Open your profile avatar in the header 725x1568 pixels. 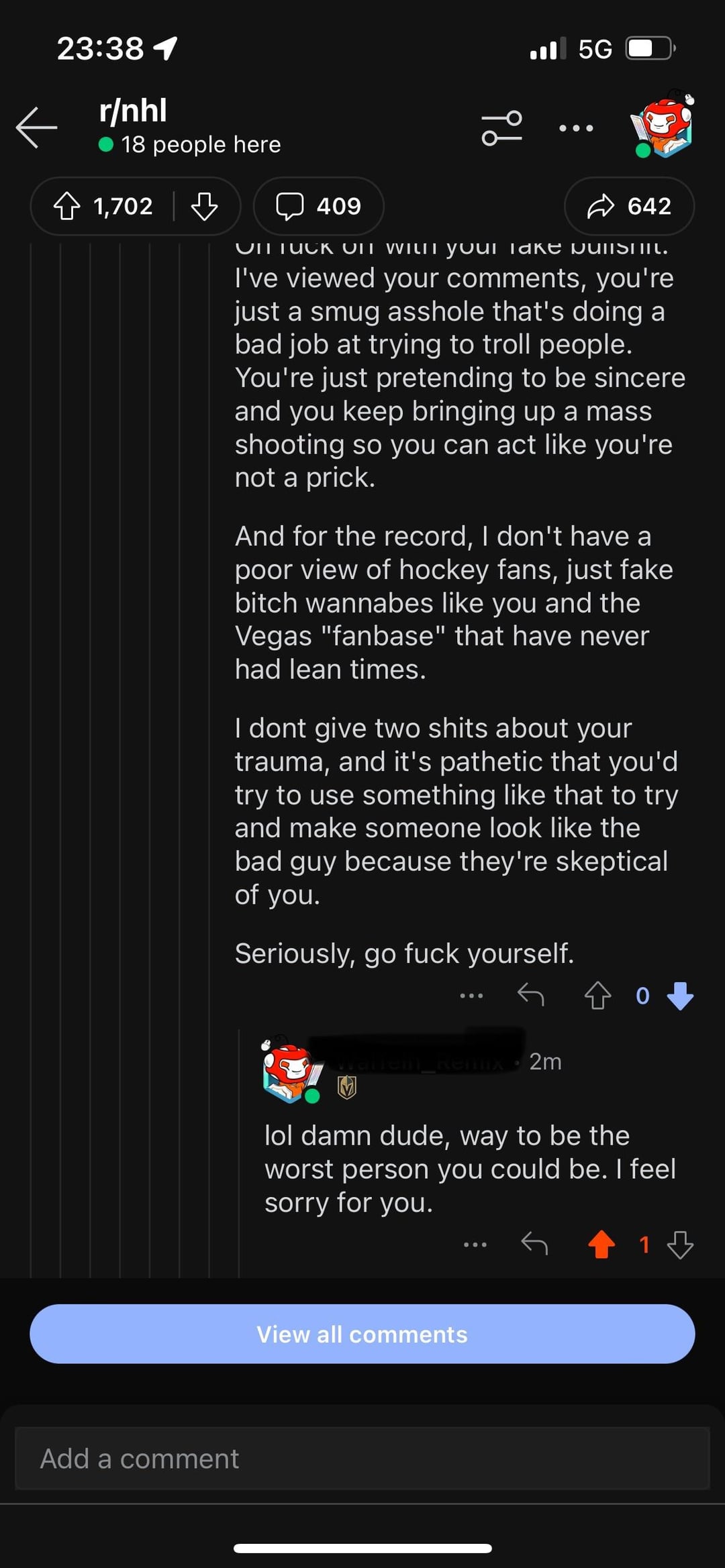[662, 125]
